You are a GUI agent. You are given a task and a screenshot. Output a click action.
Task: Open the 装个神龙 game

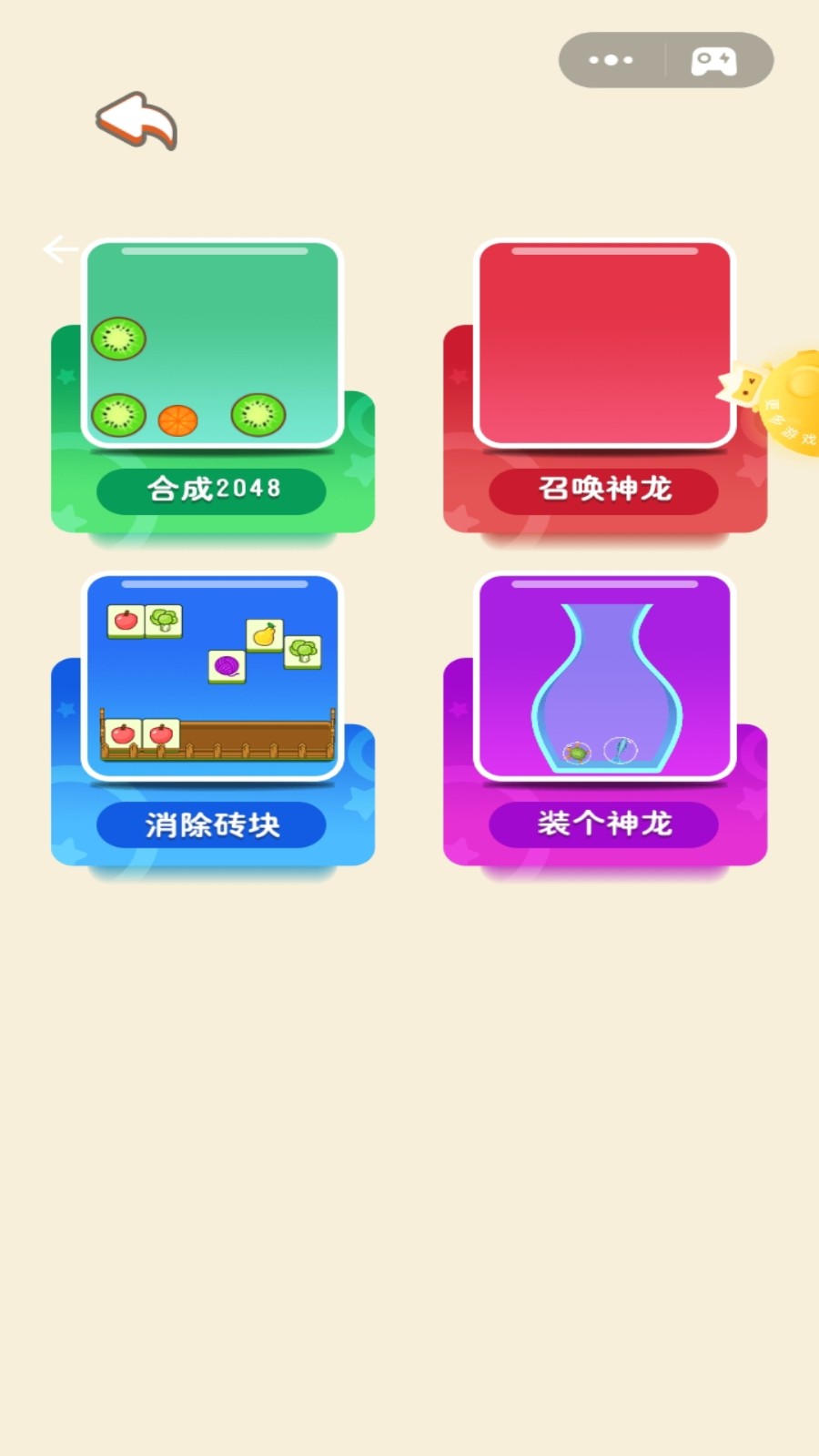click(603, 824)
